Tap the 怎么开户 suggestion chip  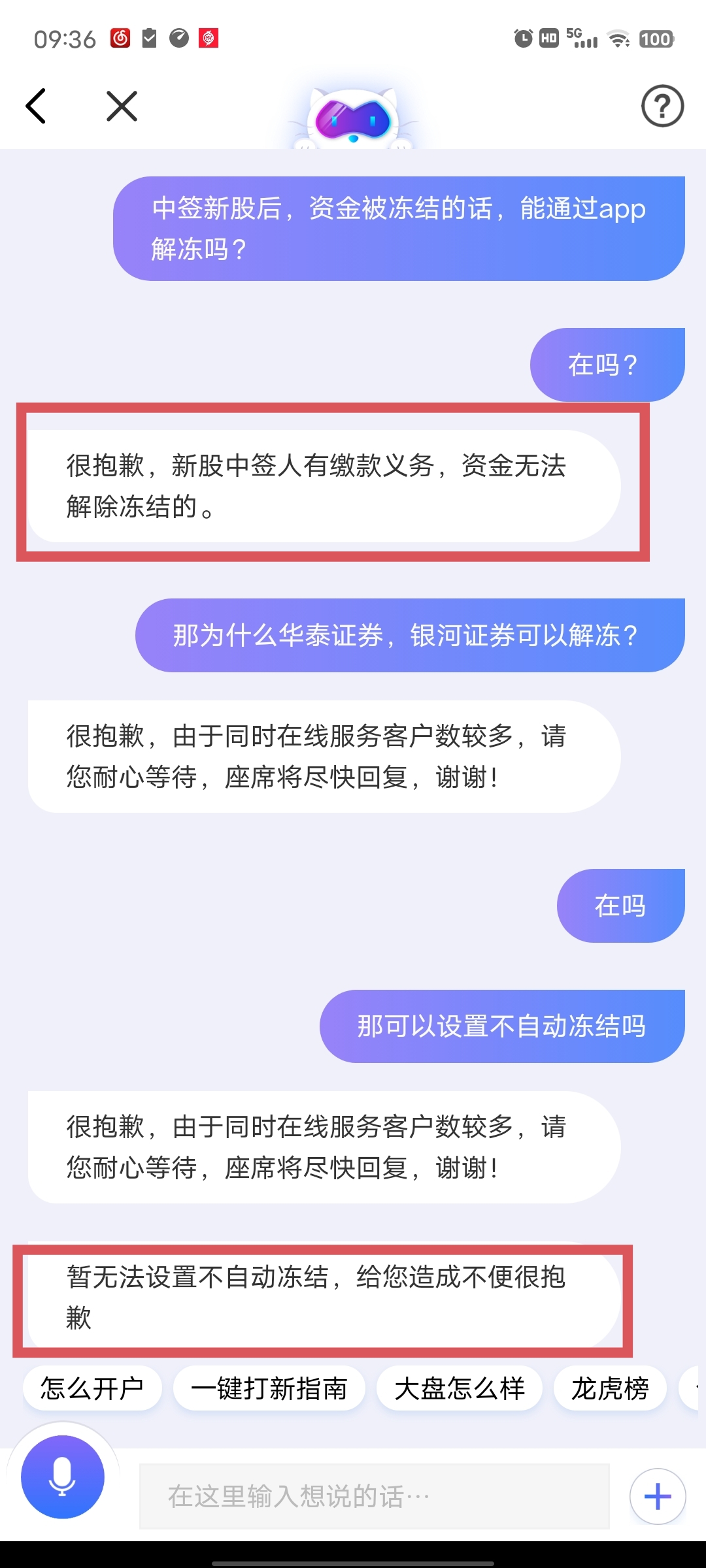pyautogui.click(x=92, y=1388)
